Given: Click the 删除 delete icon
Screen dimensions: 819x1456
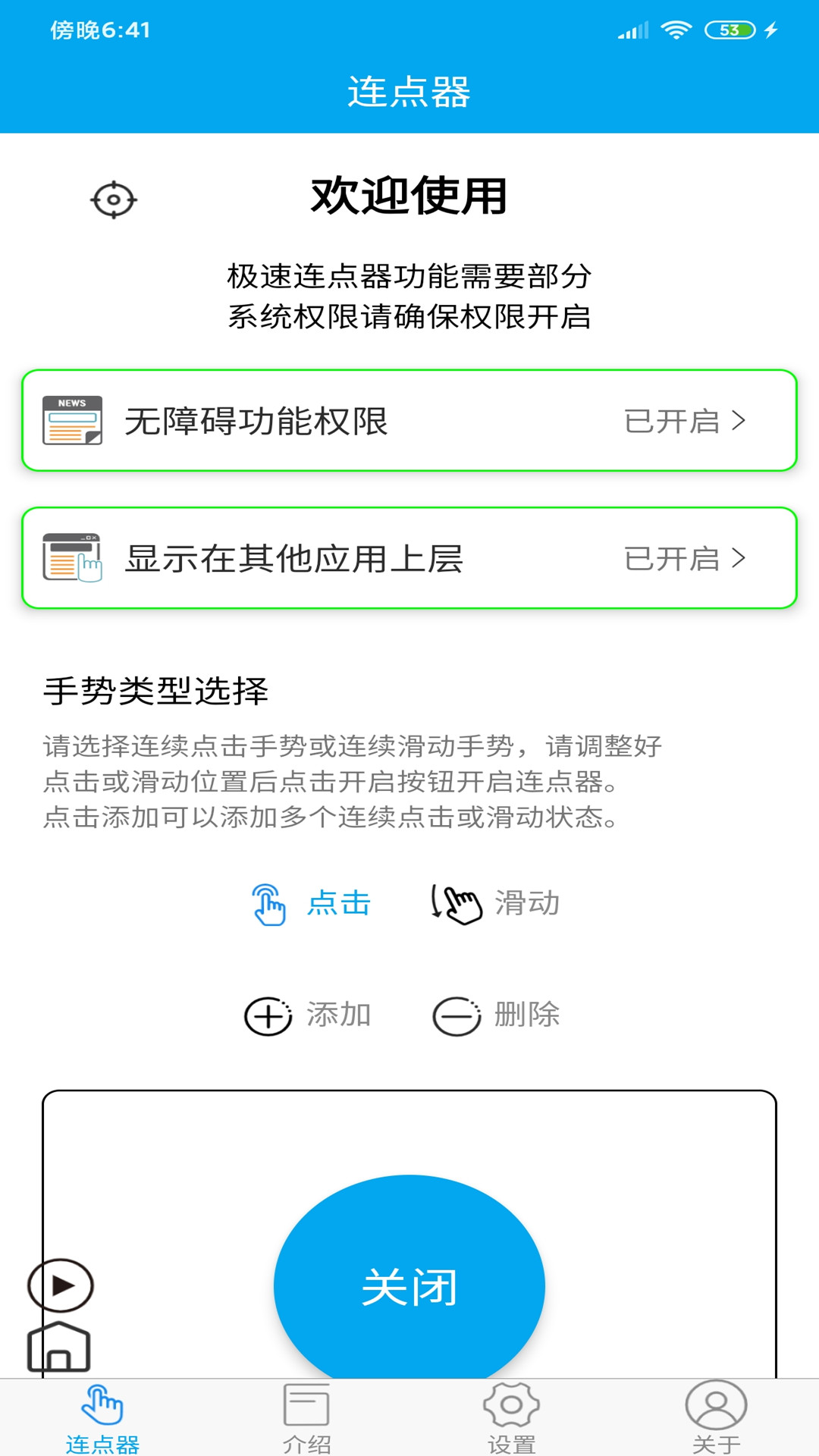Looking at the screenshot, I should [x=455, y=1016].
